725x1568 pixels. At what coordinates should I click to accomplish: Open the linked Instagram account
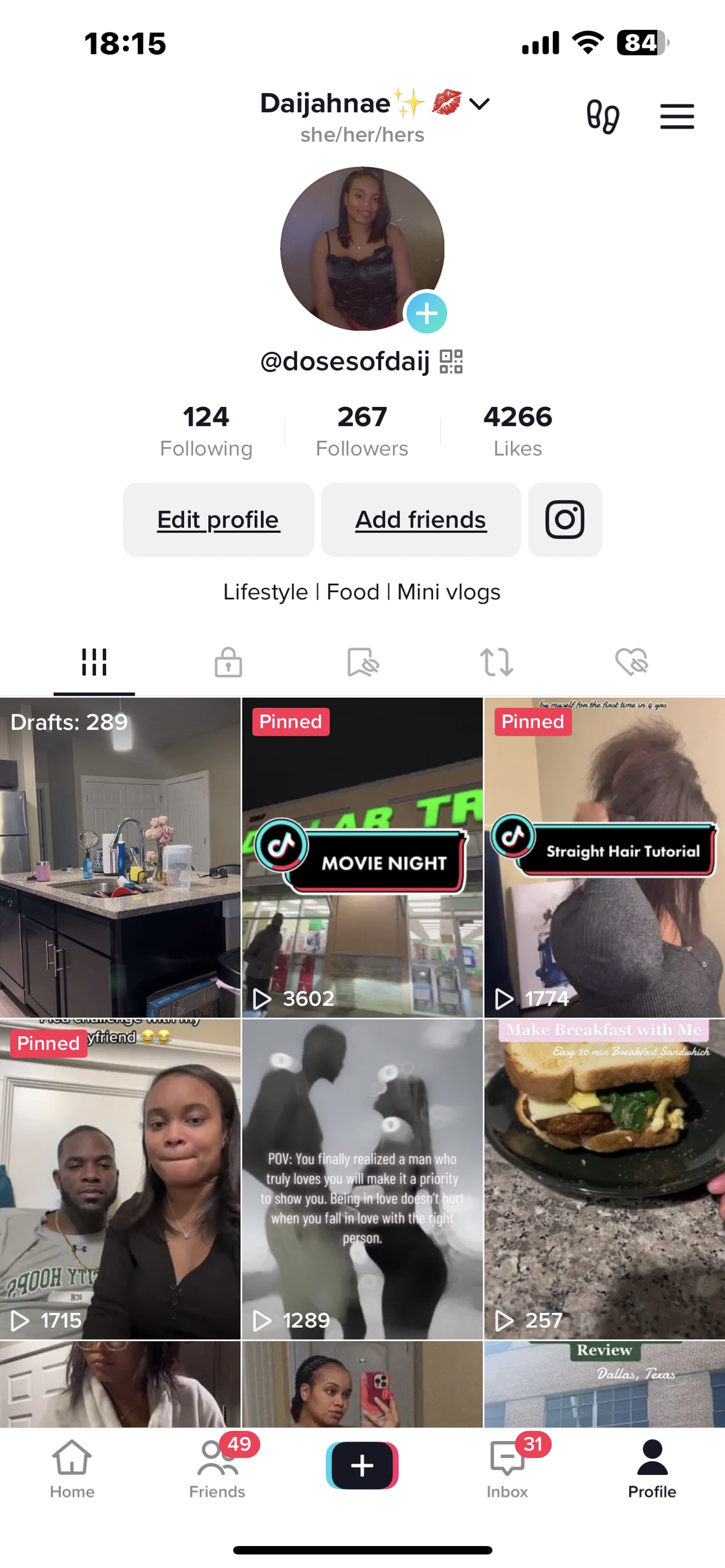[x=564, y=520]
